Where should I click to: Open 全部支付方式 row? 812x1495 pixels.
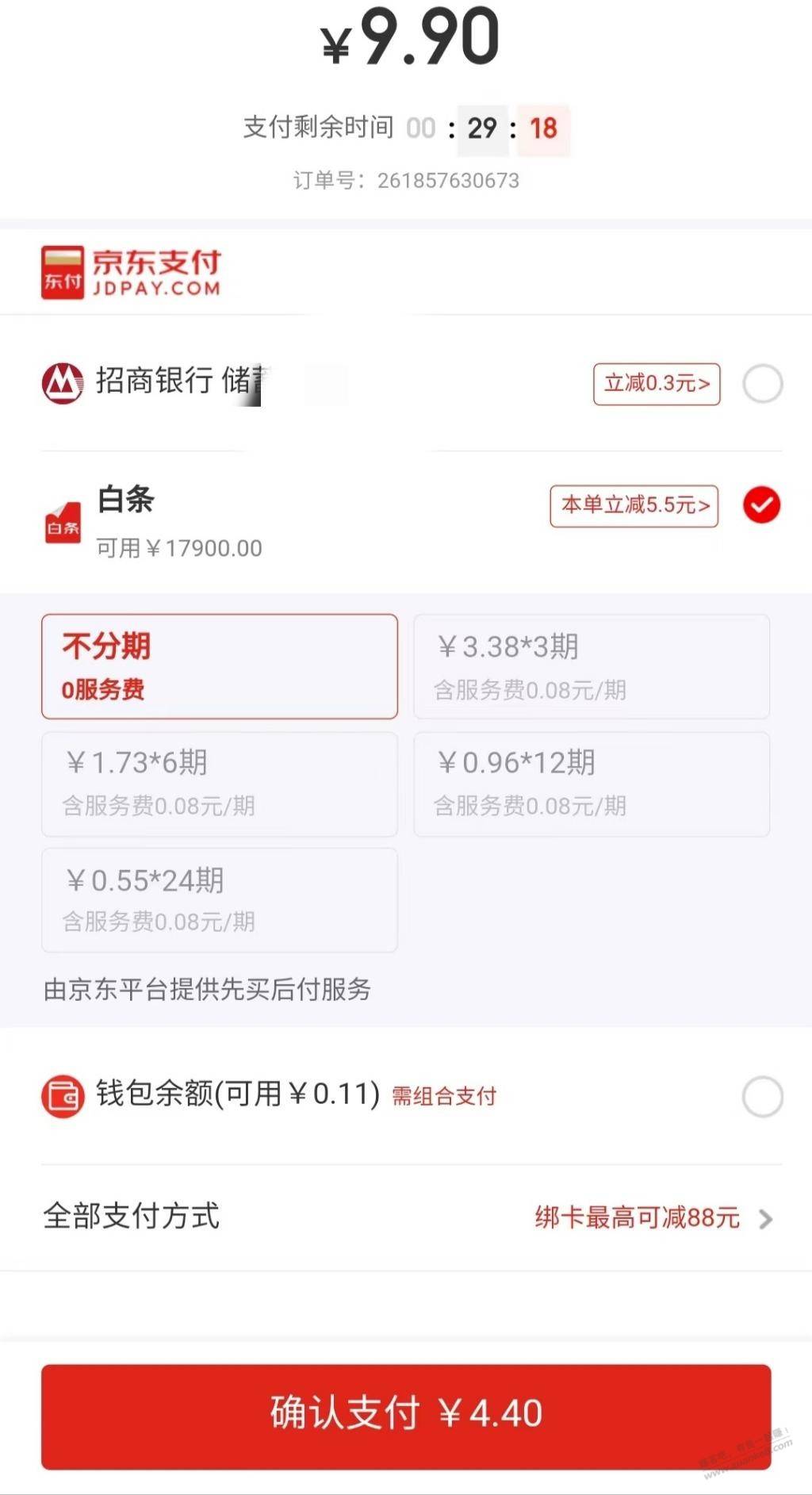coord(406,1217)
